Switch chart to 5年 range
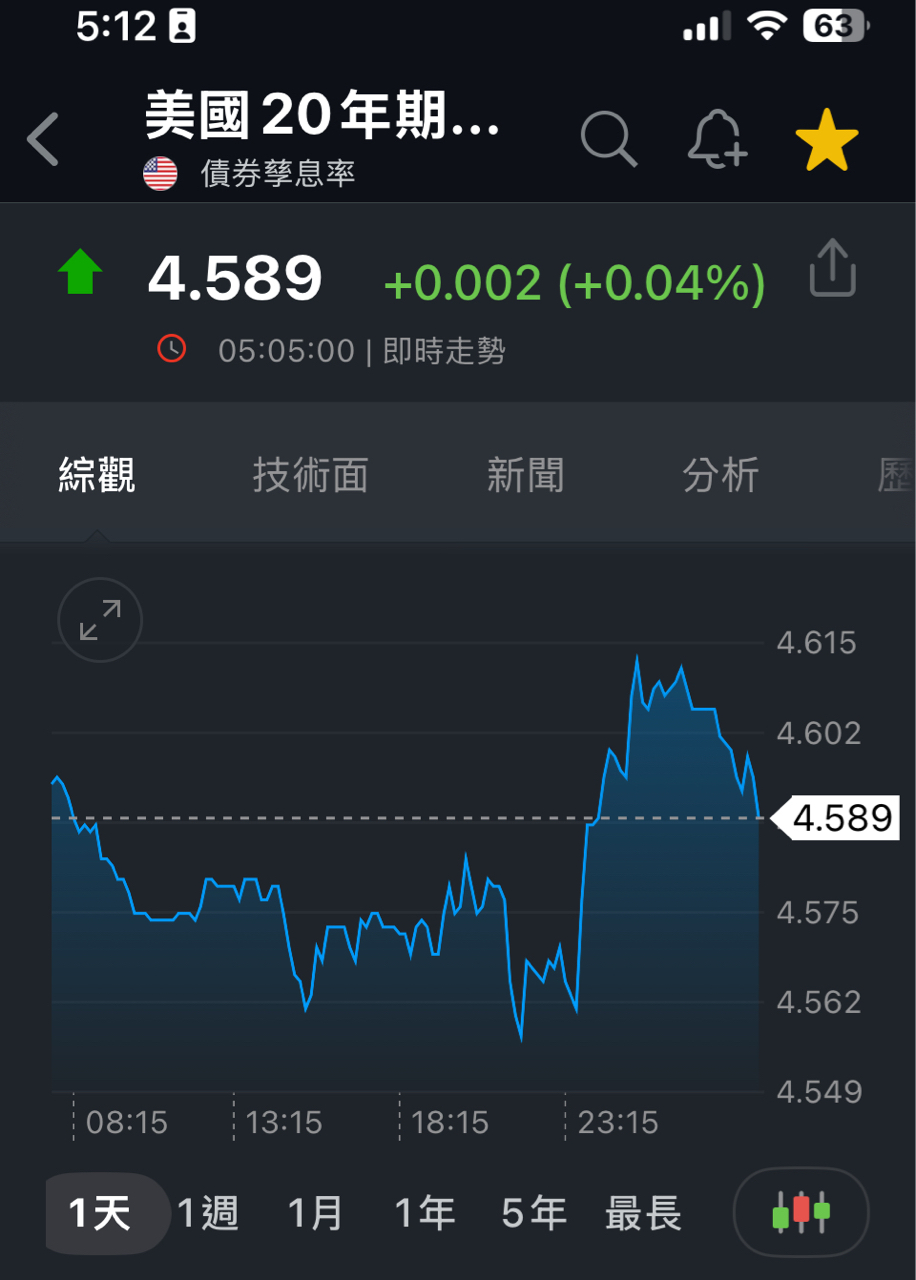 click(534, 1214)
